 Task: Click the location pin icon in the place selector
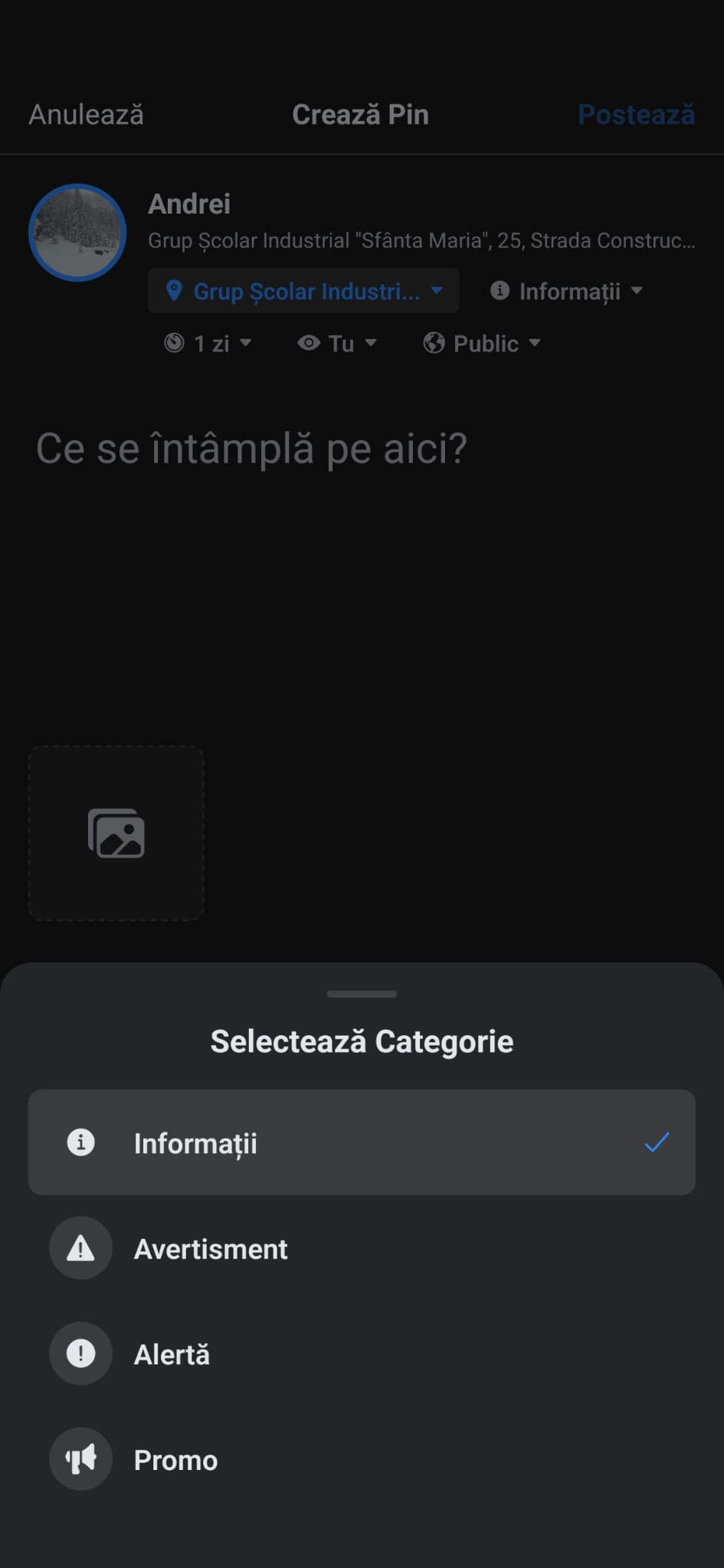click(x=173, y=291)
